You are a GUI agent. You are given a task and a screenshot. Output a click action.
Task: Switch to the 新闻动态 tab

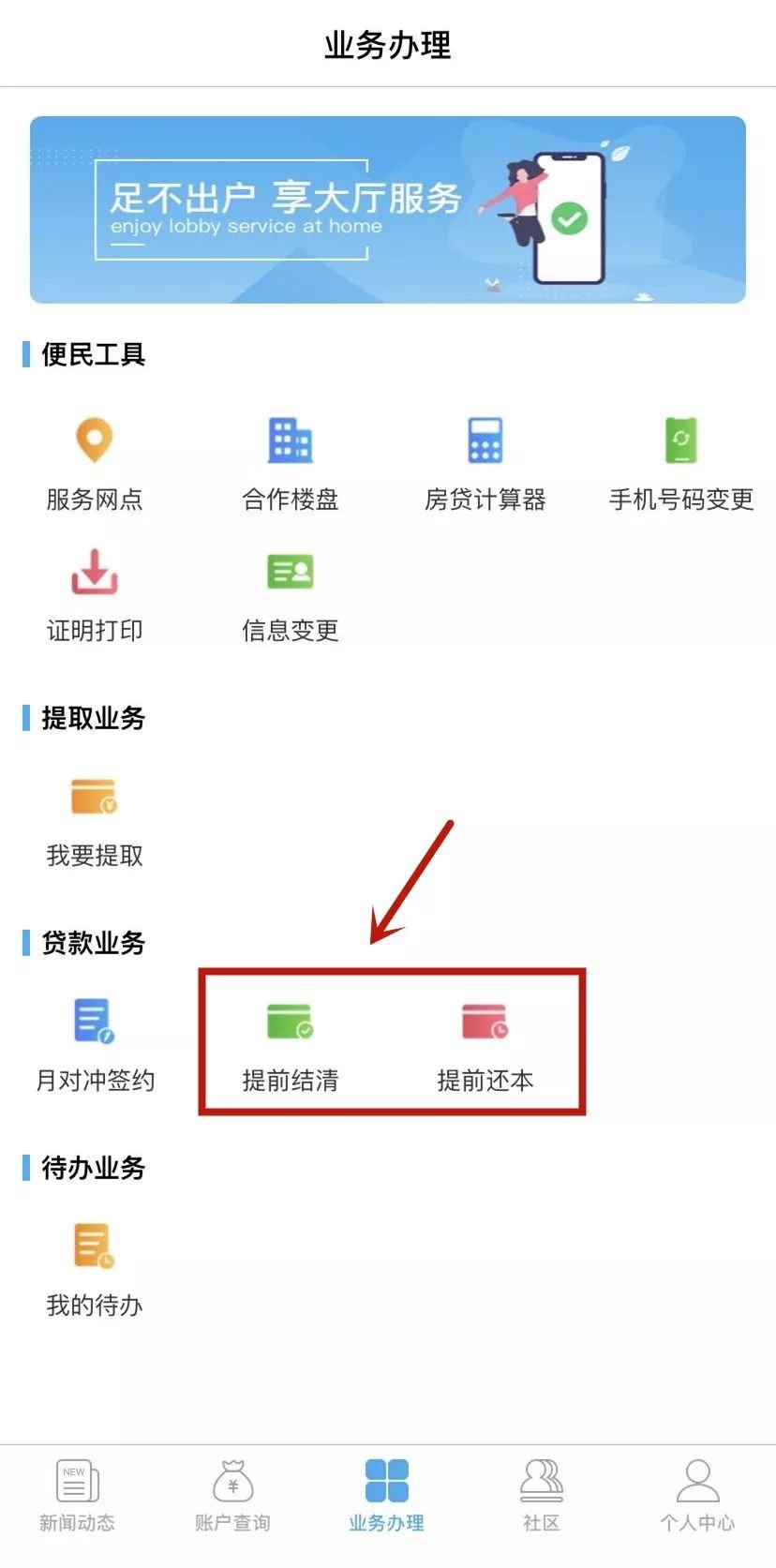[x=77, y=1496]
